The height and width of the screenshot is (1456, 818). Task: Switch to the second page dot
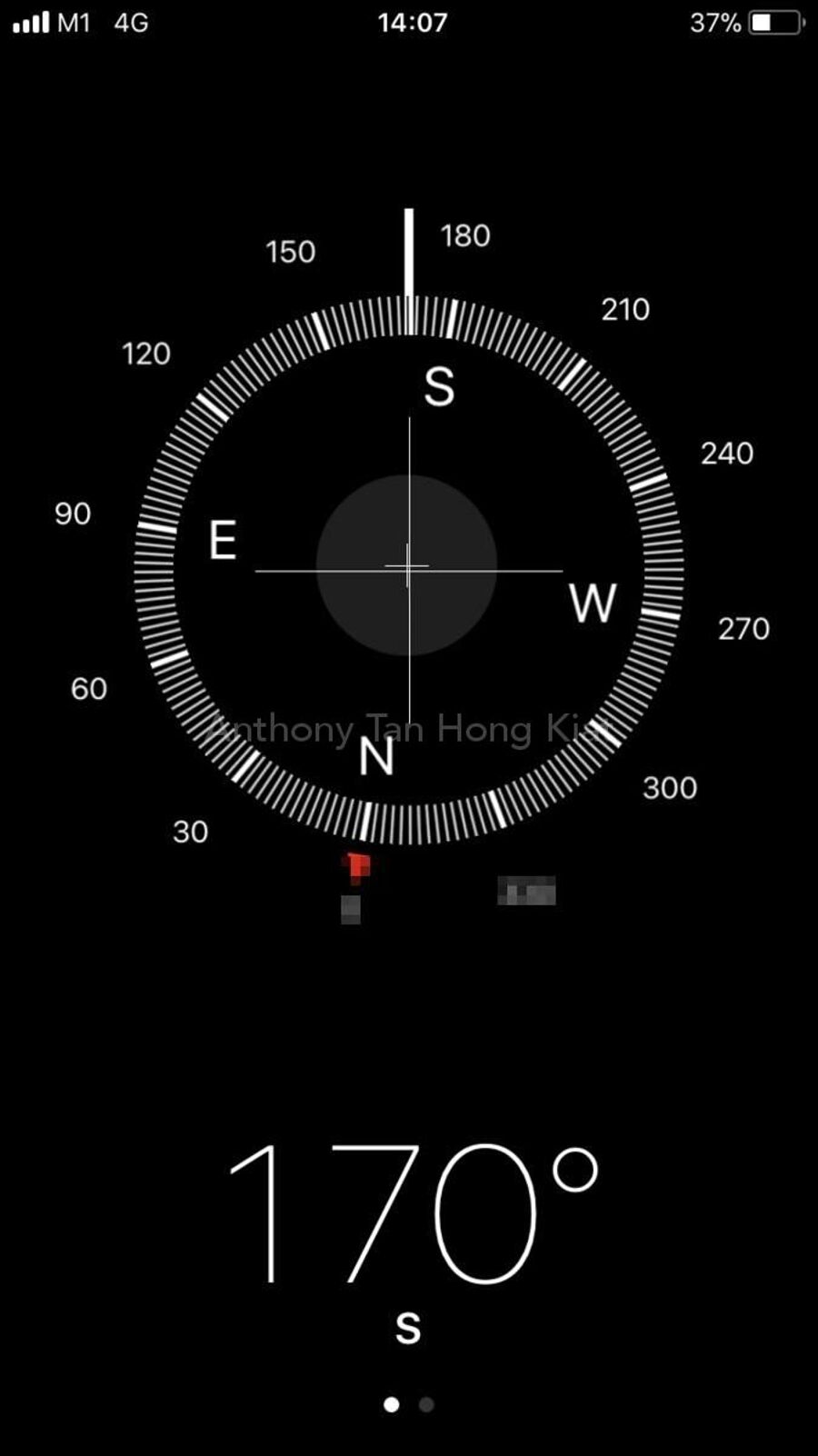(x=426, y=1404)
